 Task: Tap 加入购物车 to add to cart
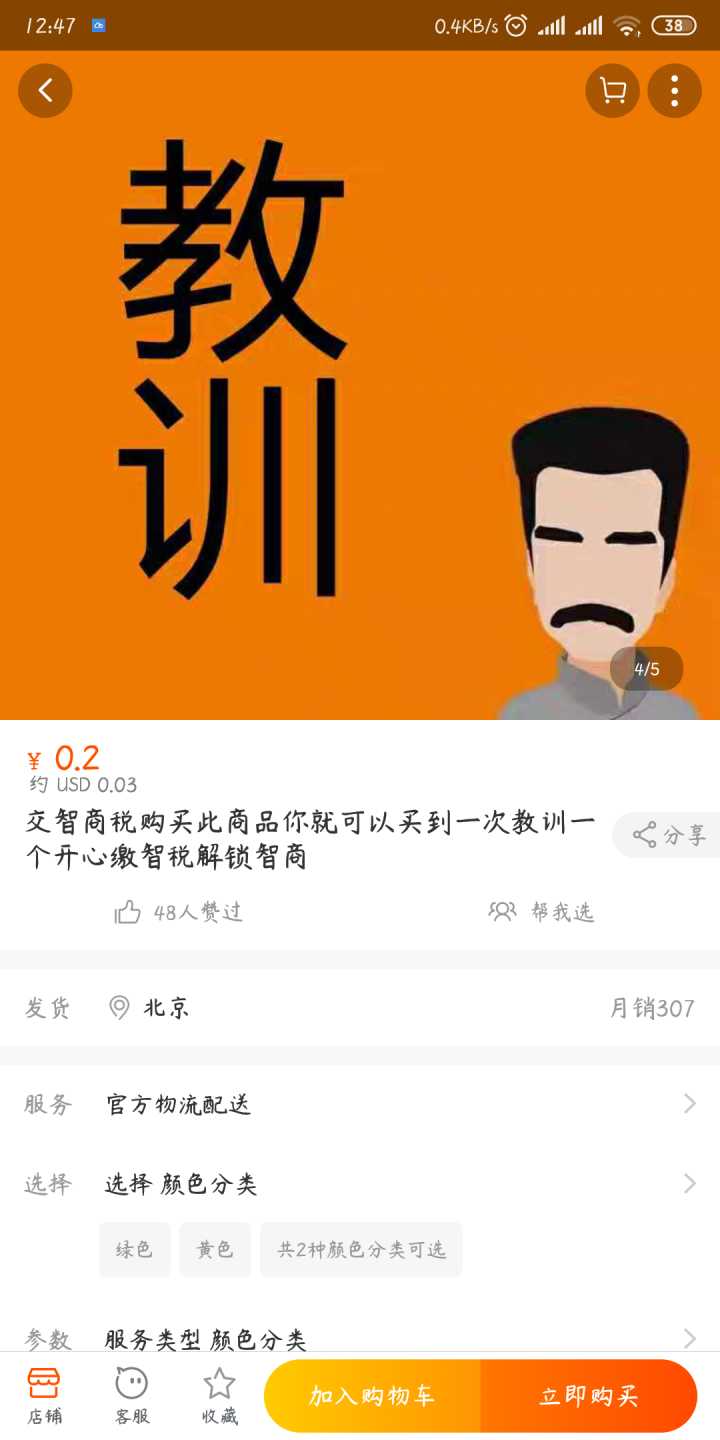tap(372, 1396)
